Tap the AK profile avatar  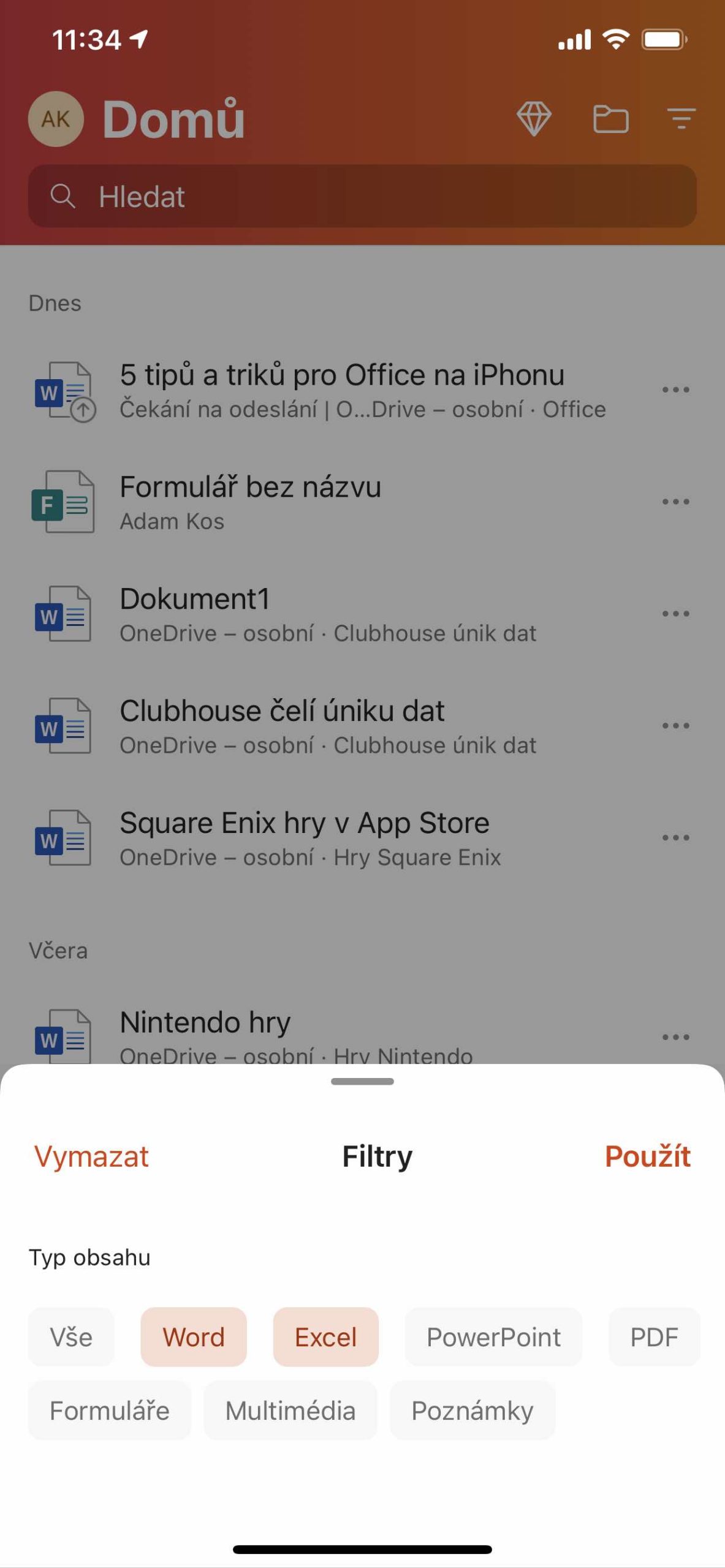pos(56,118)
